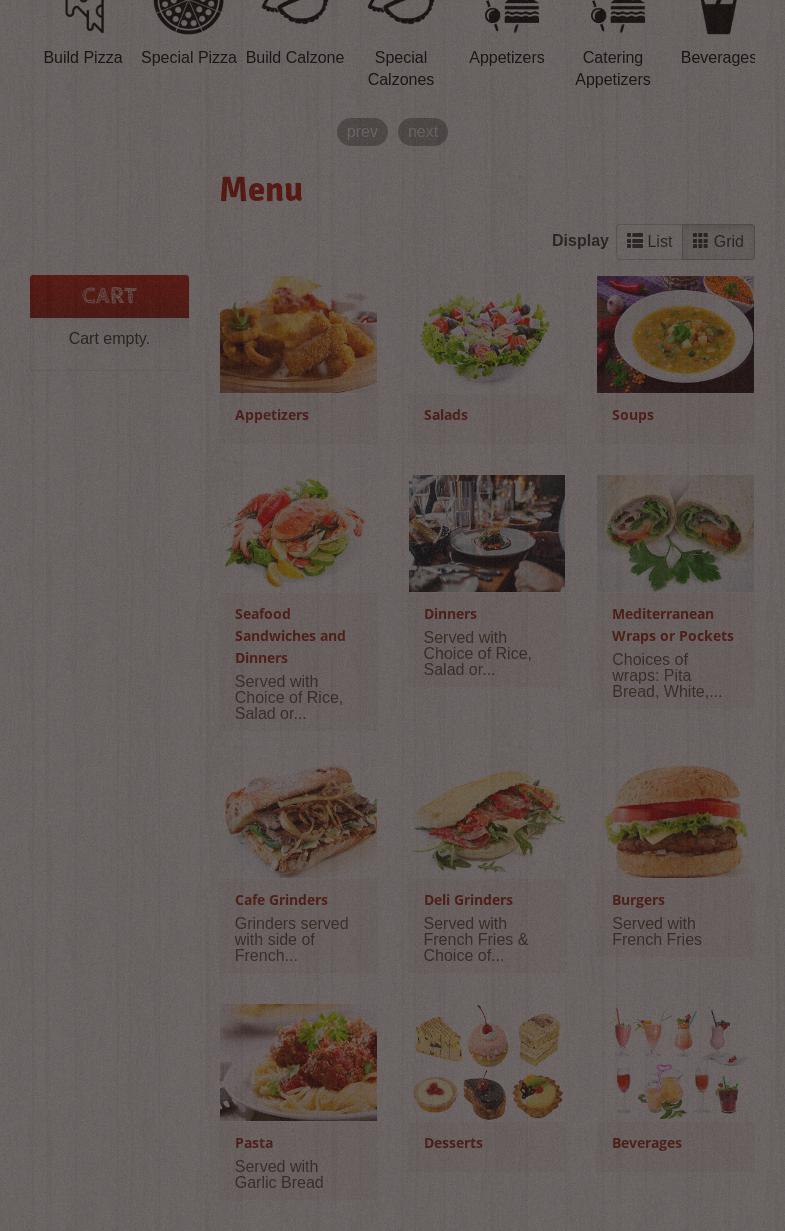
Task: Open the Soups menu card
Action: point(675,350)
